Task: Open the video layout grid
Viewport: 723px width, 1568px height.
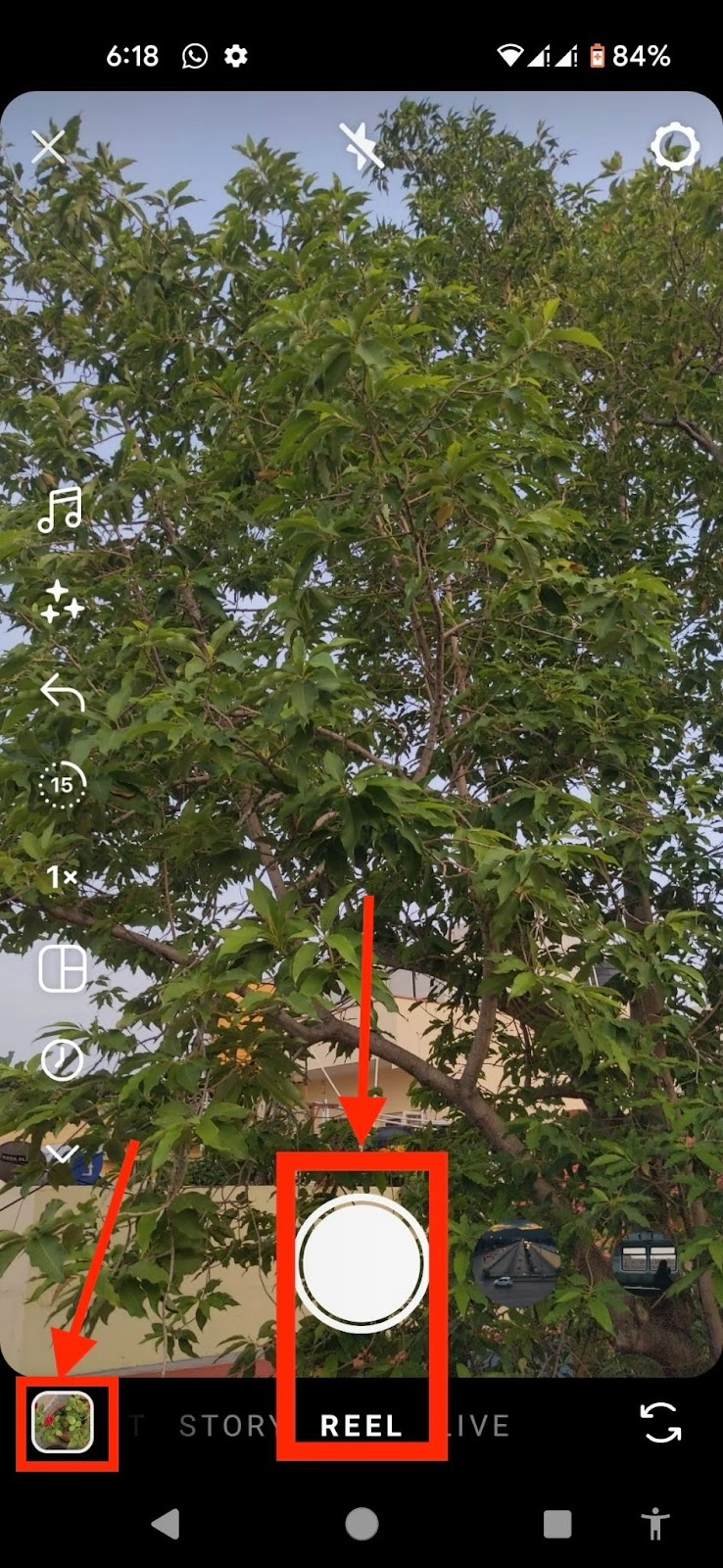Action: pyautogui.click(x=62, y=969)
